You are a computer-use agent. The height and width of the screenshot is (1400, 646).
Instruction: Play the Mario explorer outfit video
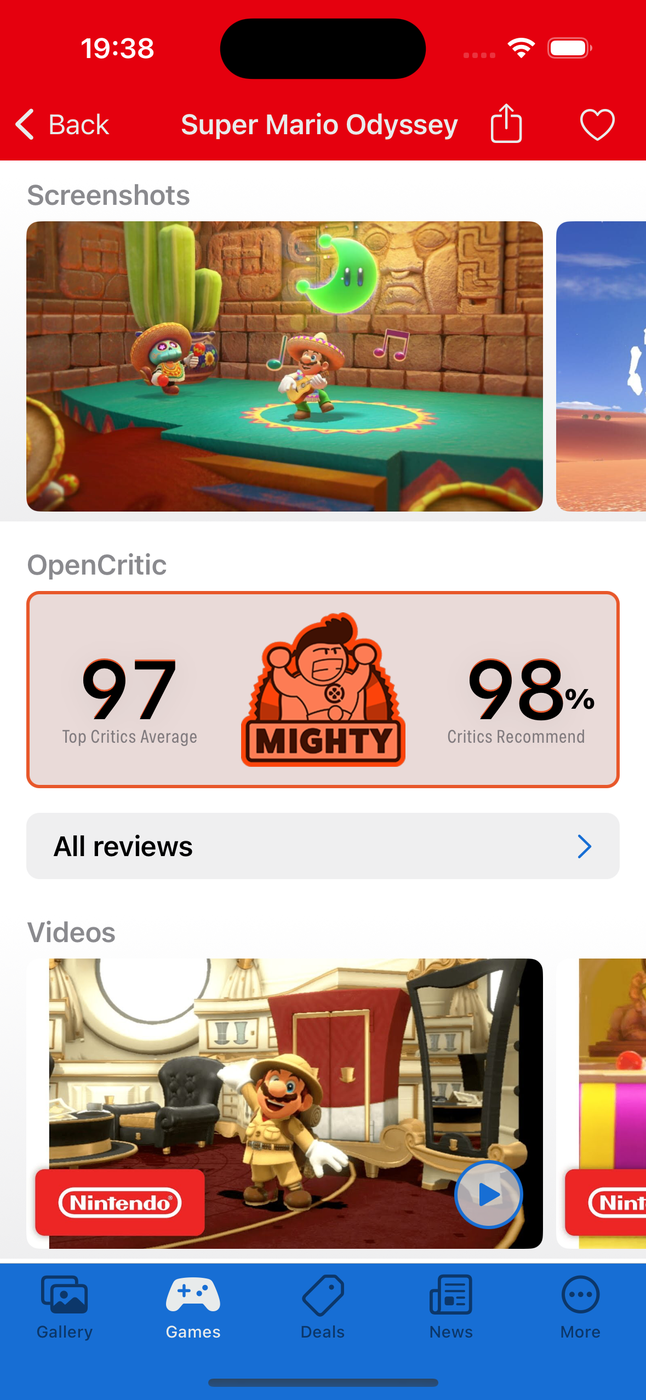(488, 1194)
